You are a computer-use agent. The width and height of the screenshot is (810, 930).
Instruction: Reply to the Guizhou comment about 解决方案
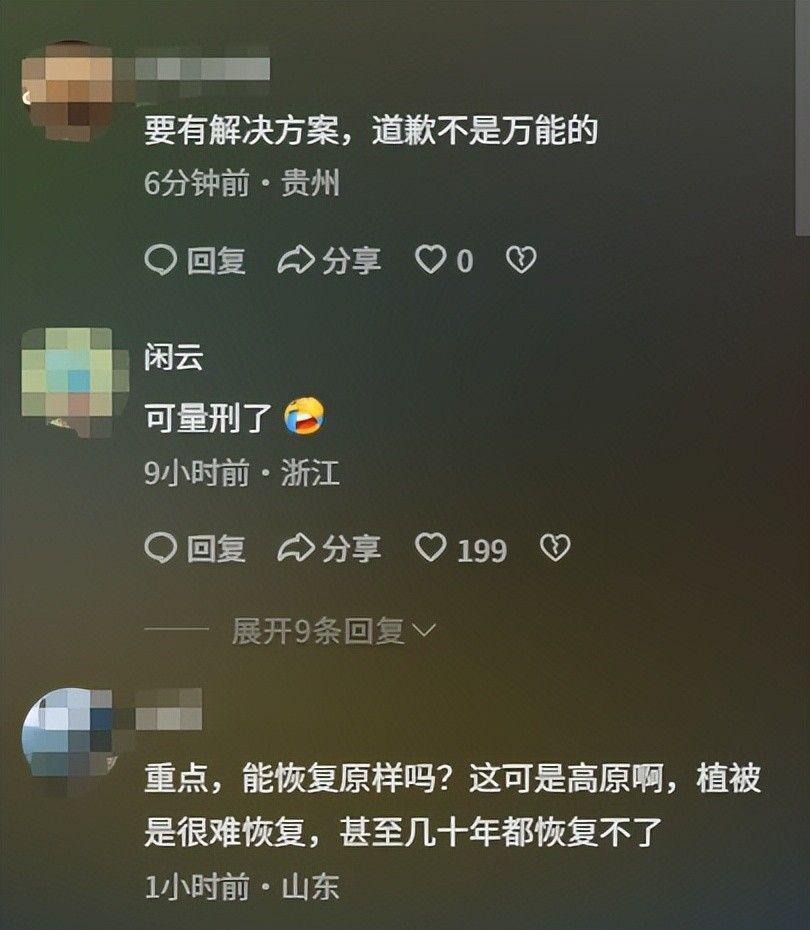click(196, 261)
